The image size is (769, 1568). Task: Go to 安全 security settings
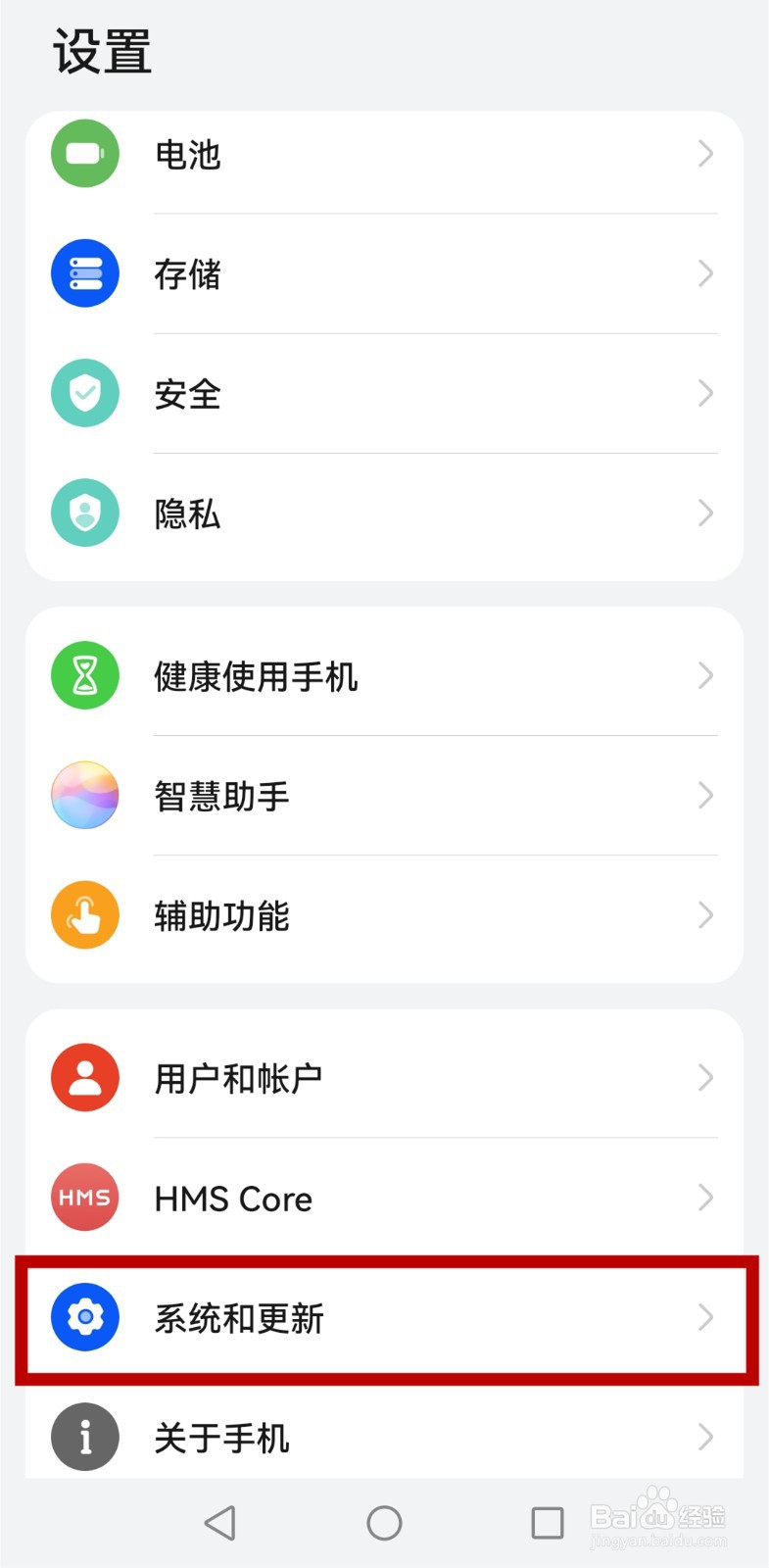pos(384,393)
